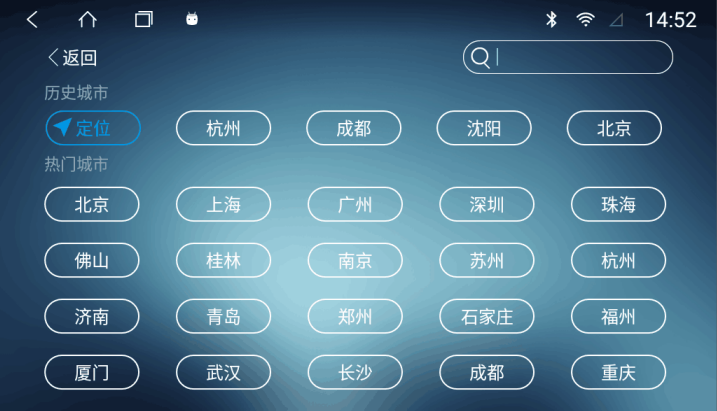Viewport: 717px width, 411px height.
Task: Go to system home screen
Action: [x=88, y=19]
